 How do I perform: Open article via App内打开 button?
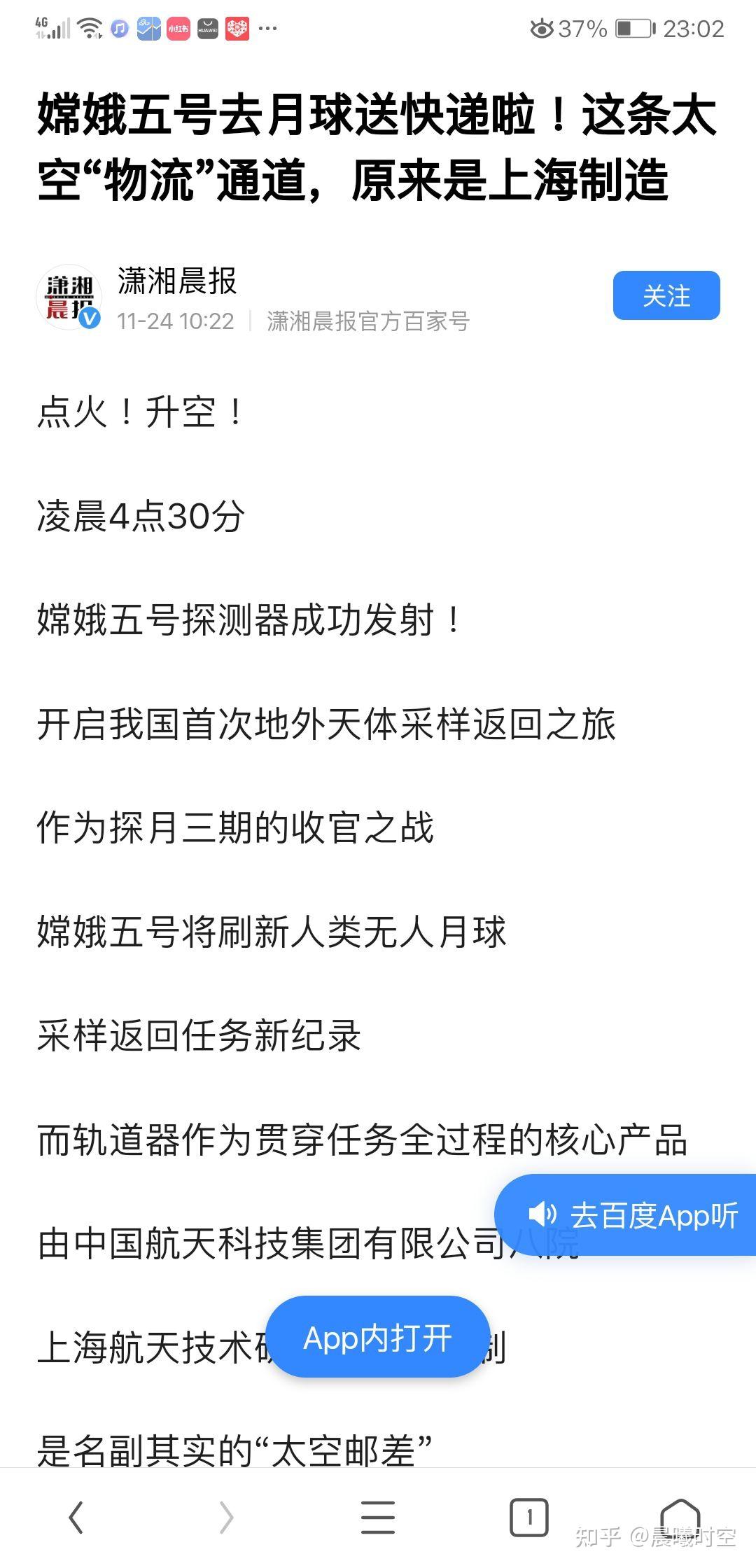[x=377, y=1338]
